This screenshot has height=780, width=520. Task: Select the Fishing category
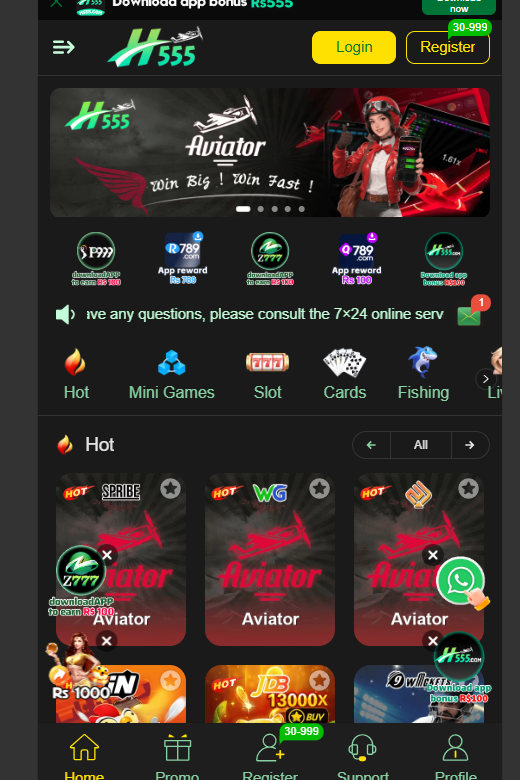pyautogui.click(x=423, y=375)
